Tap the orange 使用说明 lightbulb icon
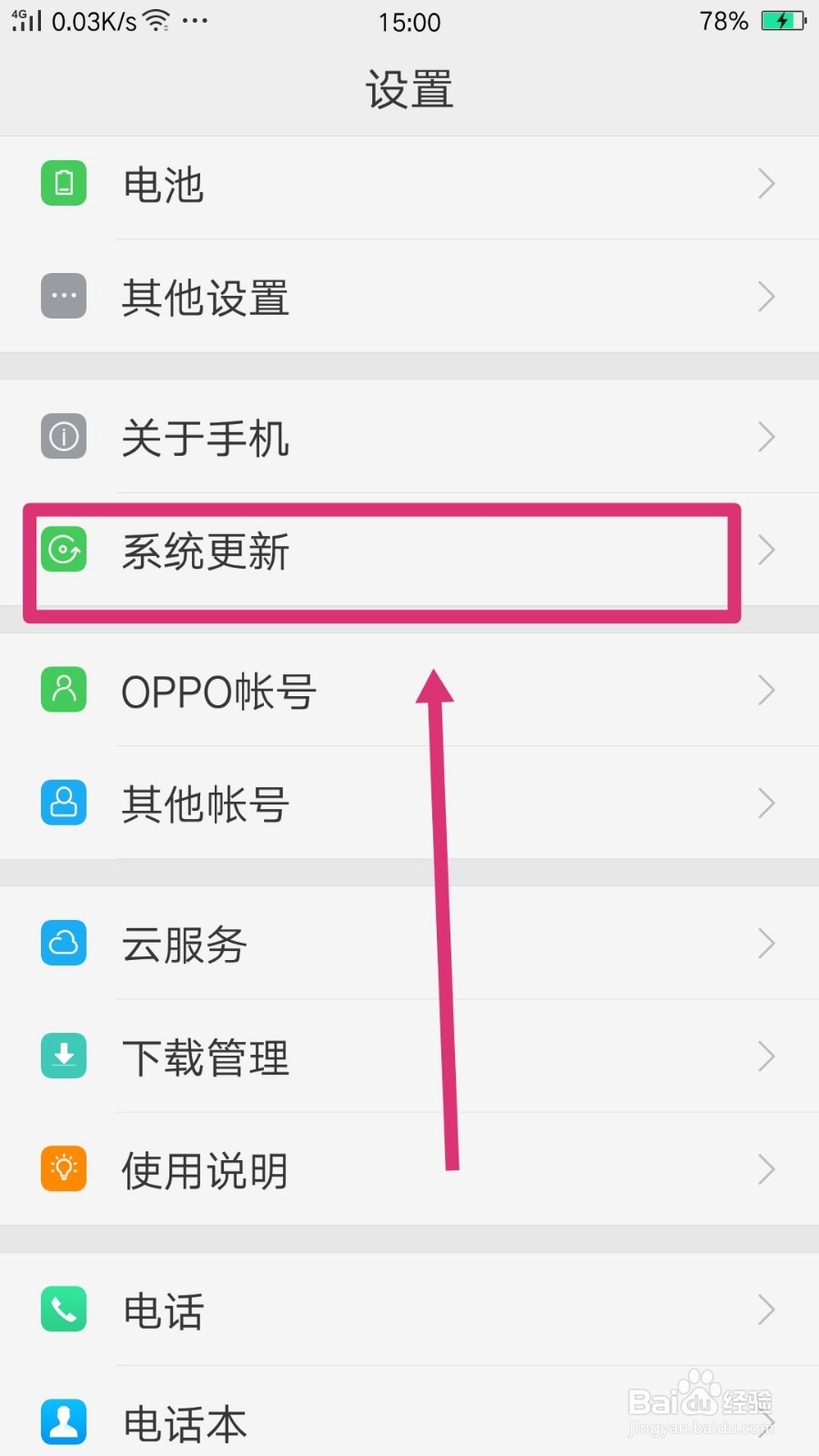The image size is (819, 1456). click(63, 1169)
